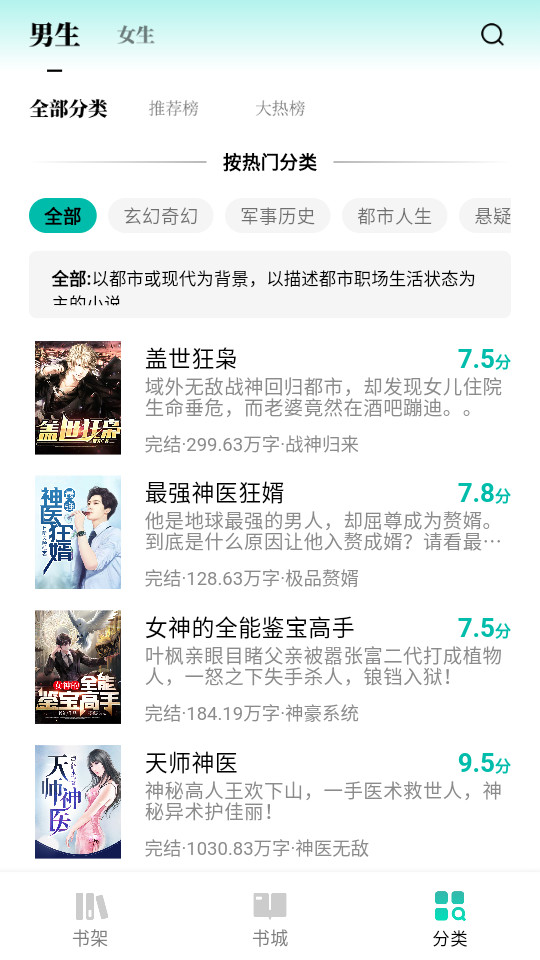
Task: Filter by 都市人生 chip
Action: coord(395,216)
